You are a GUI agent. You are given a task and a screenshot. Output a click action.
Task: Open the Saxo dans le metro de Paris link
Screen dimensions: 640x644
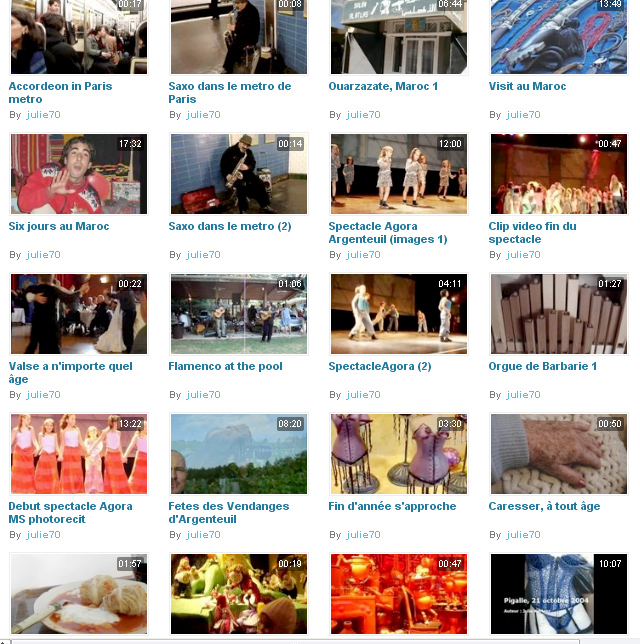point(229,92)
